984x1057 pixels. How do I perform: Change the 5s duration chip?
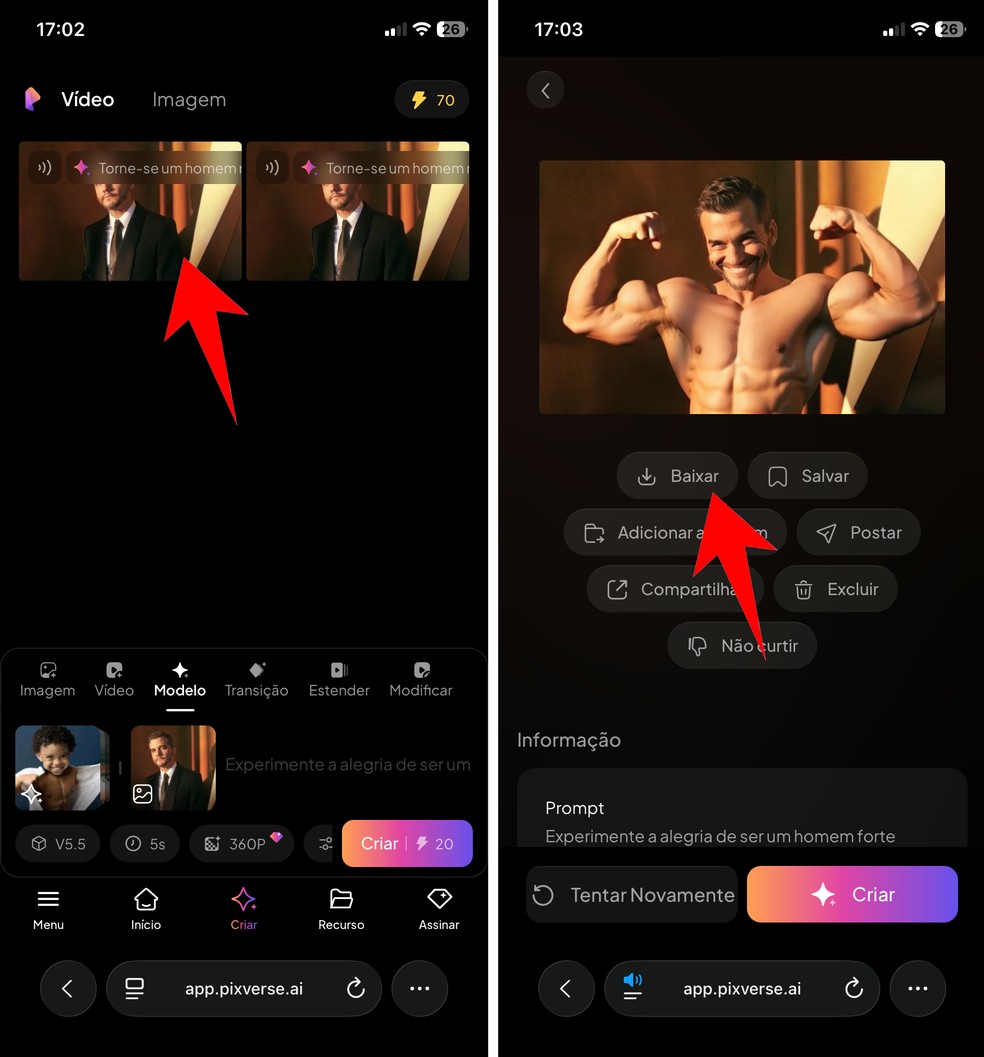click(145, 844)
